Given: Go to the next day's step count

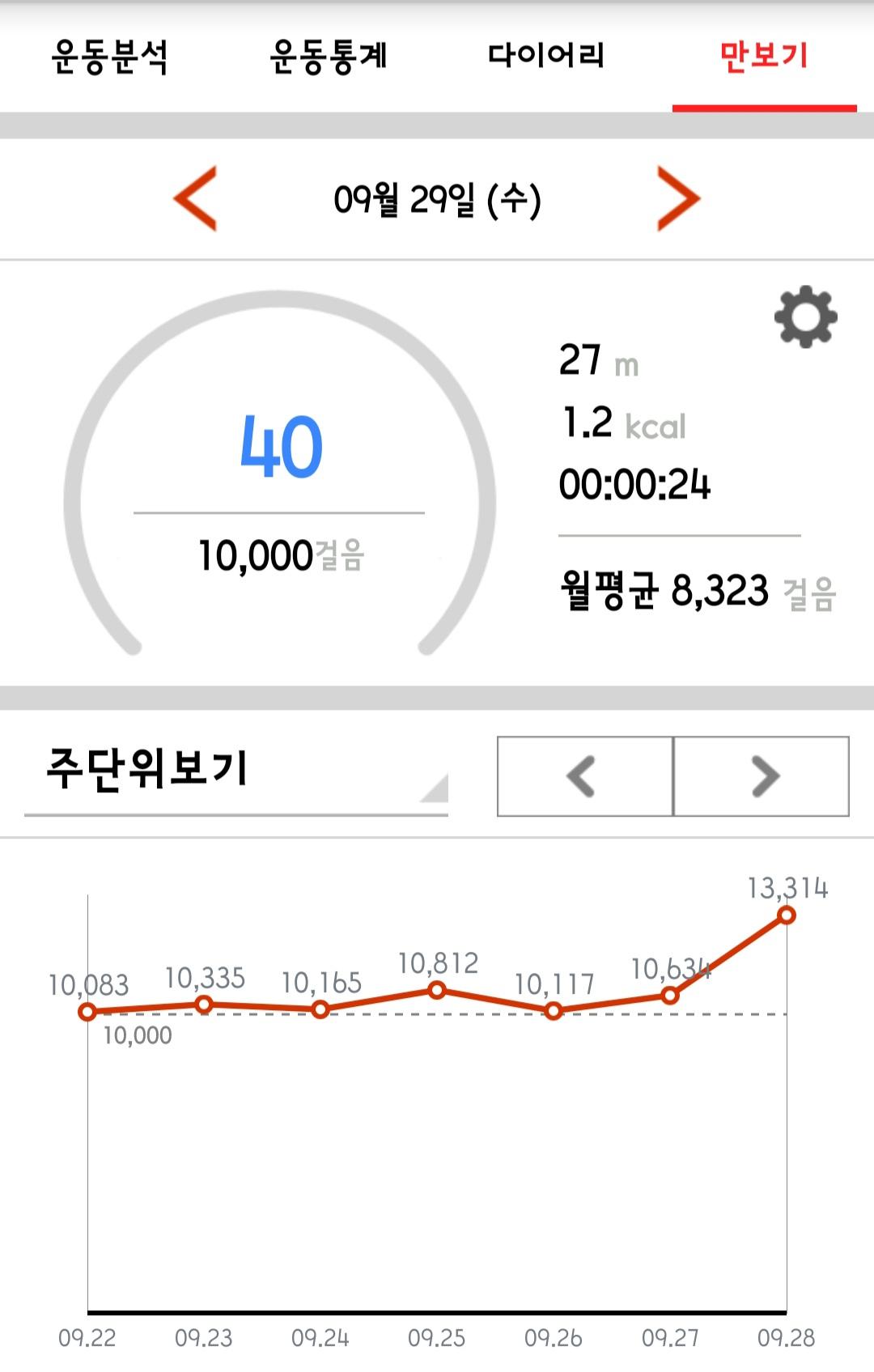Looking at the screenshot, I should point(678,198).
